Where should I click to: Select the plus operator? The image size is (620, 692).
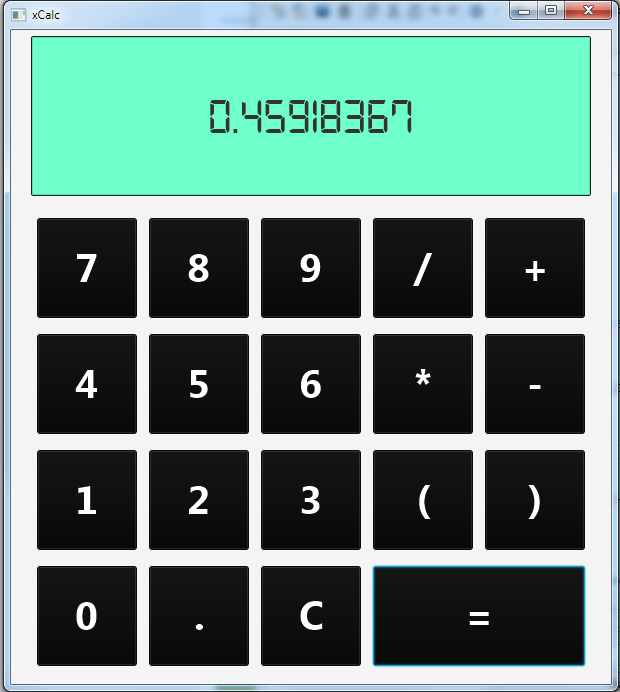[x=535, y=268]
